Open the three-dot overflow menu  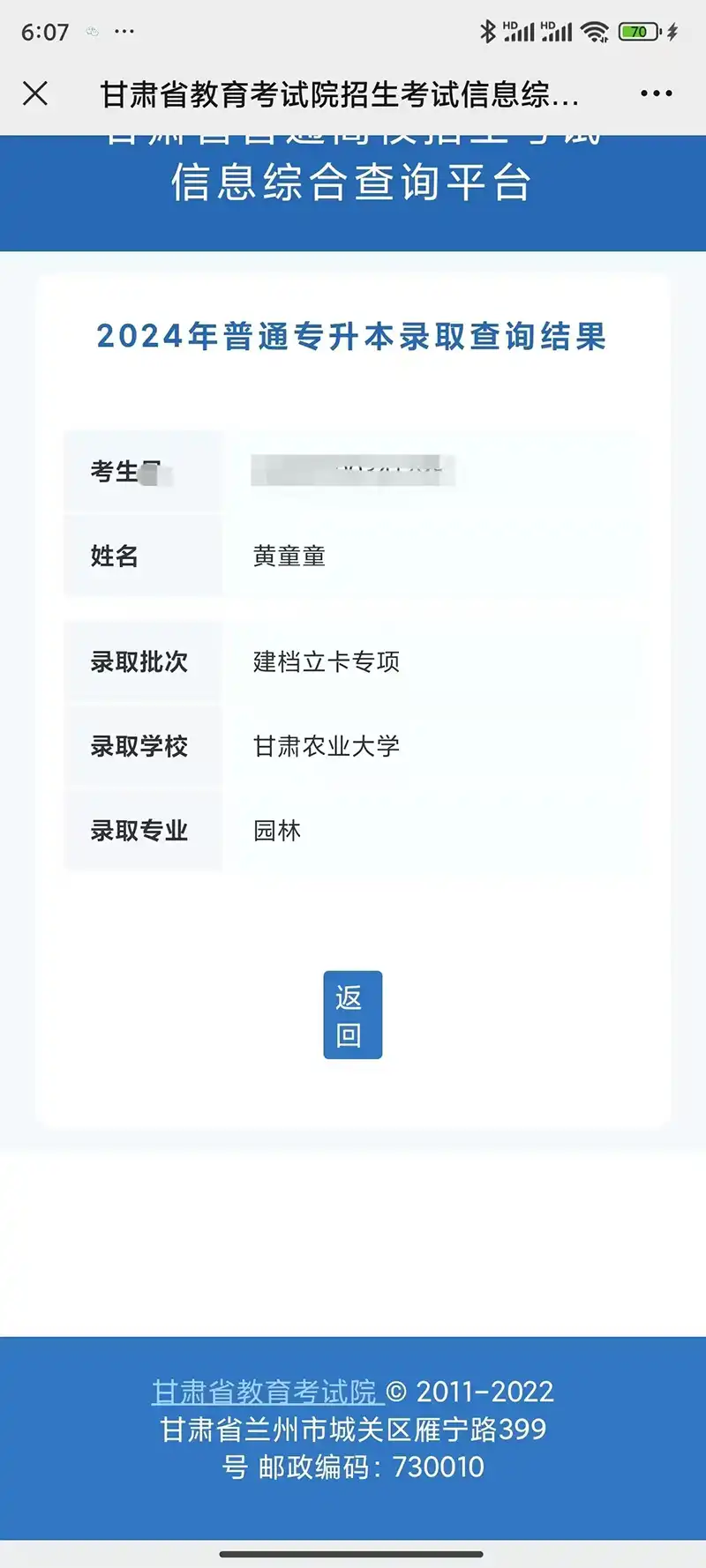tap(656, 93)
